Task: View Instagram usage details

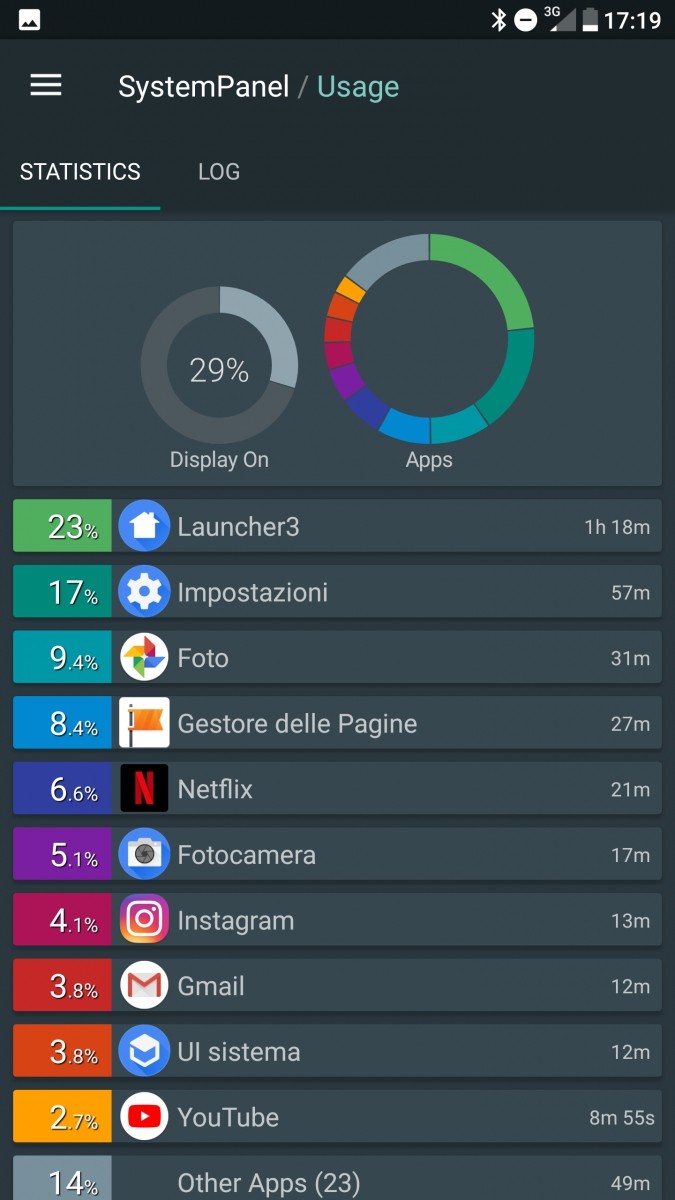Action: (x=337, y=920)
